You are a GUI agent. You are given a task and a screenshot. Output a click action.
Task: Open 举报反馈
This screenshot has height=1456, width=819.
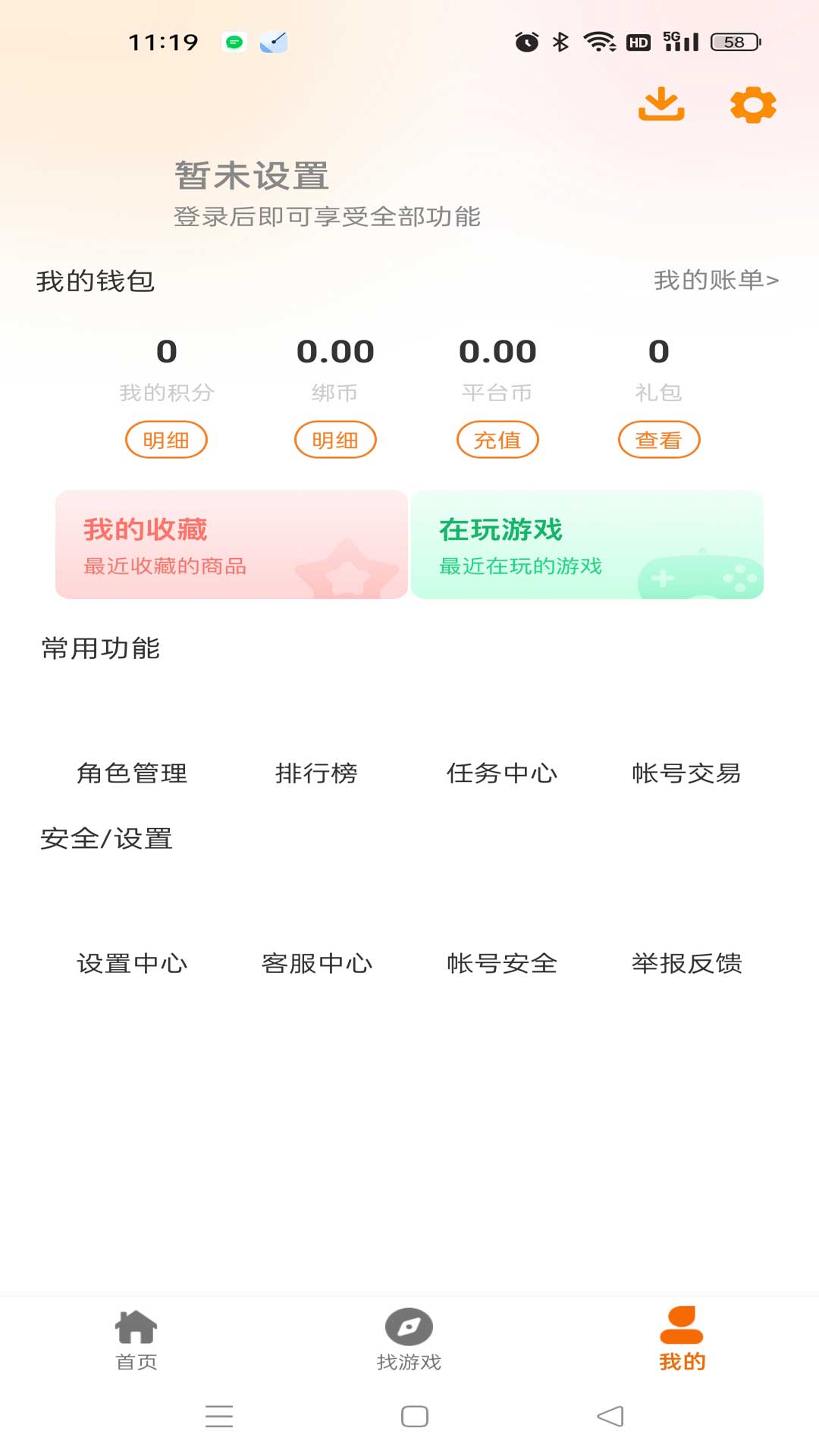point(686,962)
